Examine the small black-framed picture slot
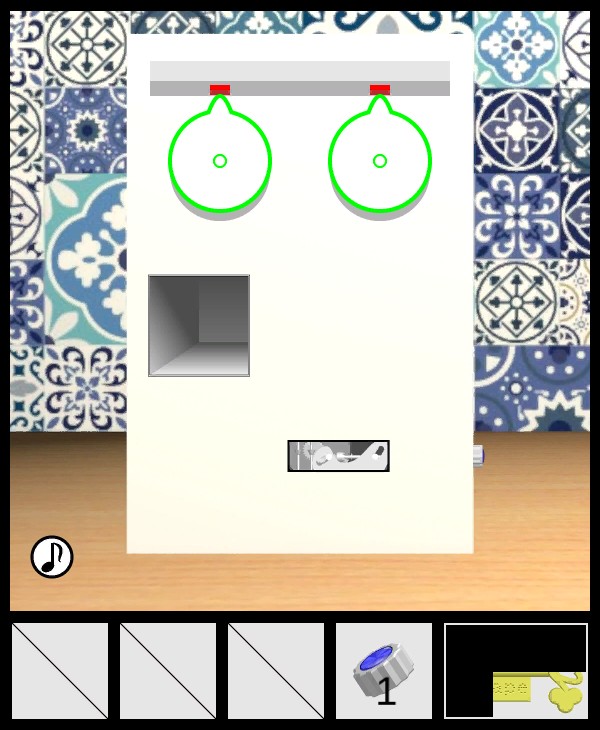The width and height of the screenshot is (600, 730). point(338,456)
